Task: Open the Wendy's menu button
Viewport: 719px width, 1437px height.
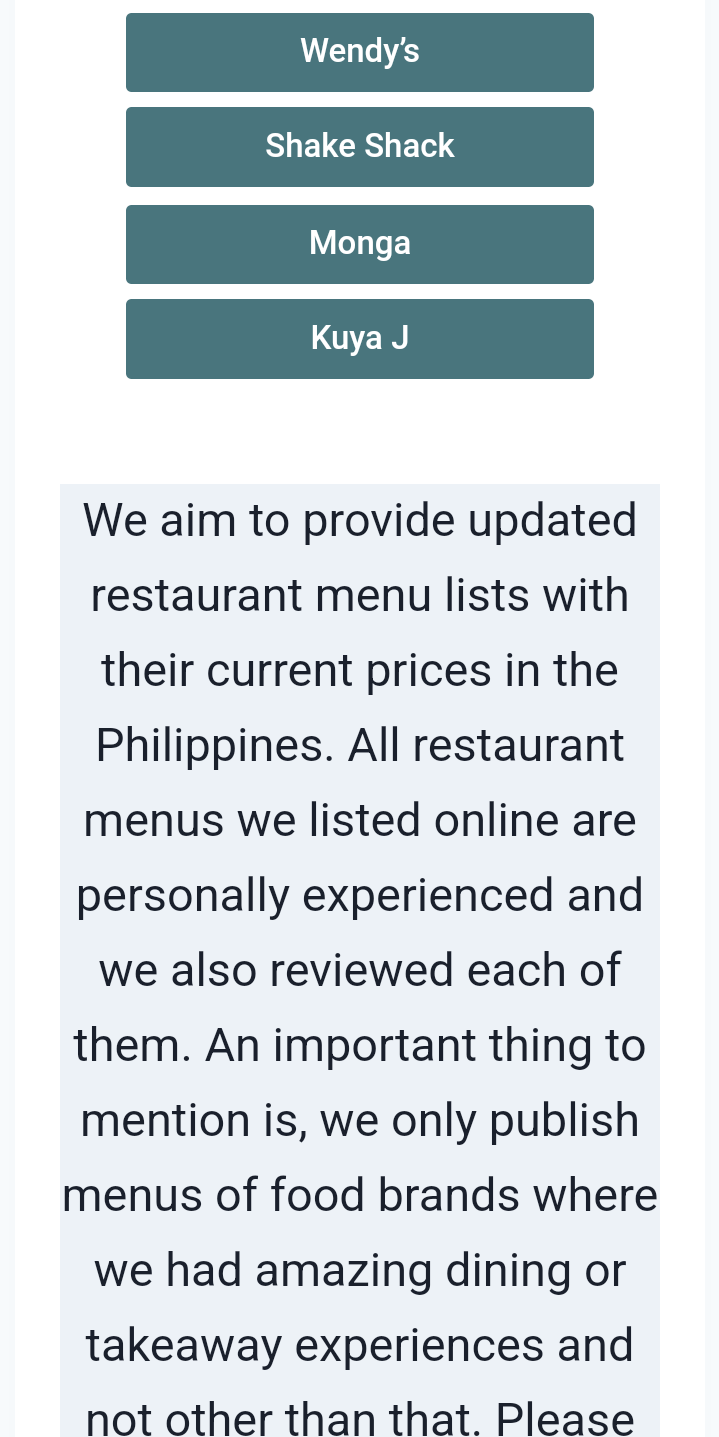Action: (359, 52)
